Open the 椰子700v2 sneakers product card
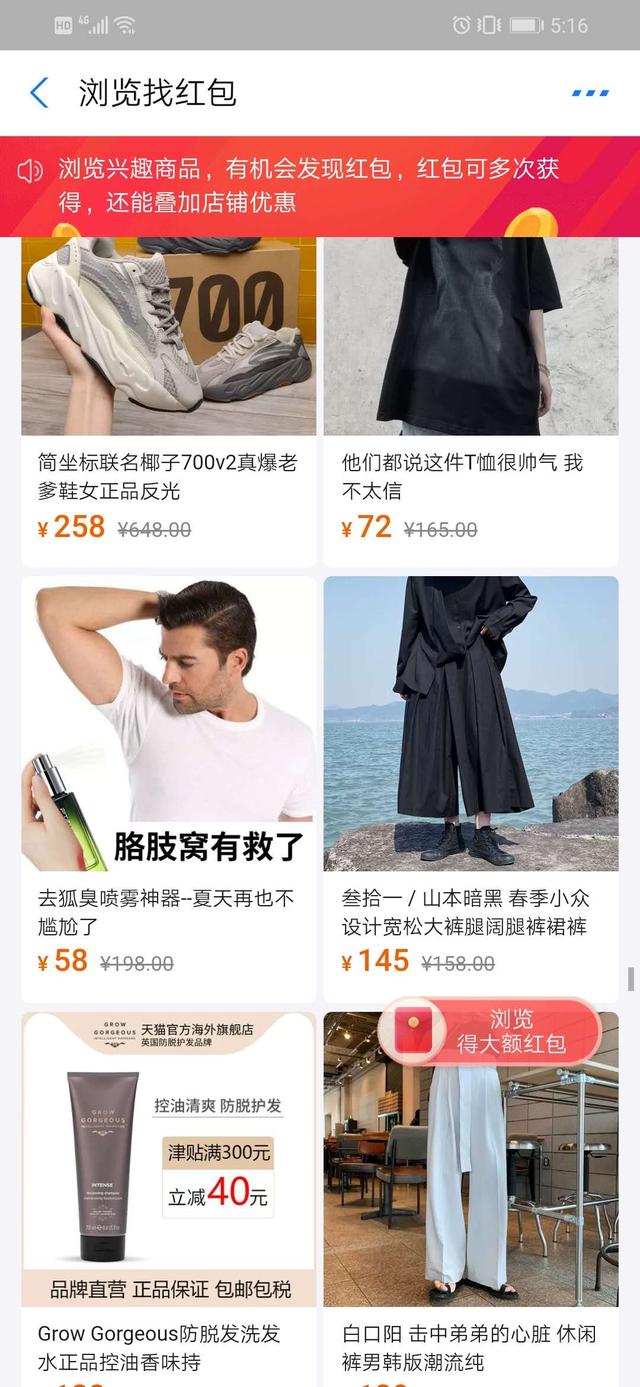 pos(168,400)
